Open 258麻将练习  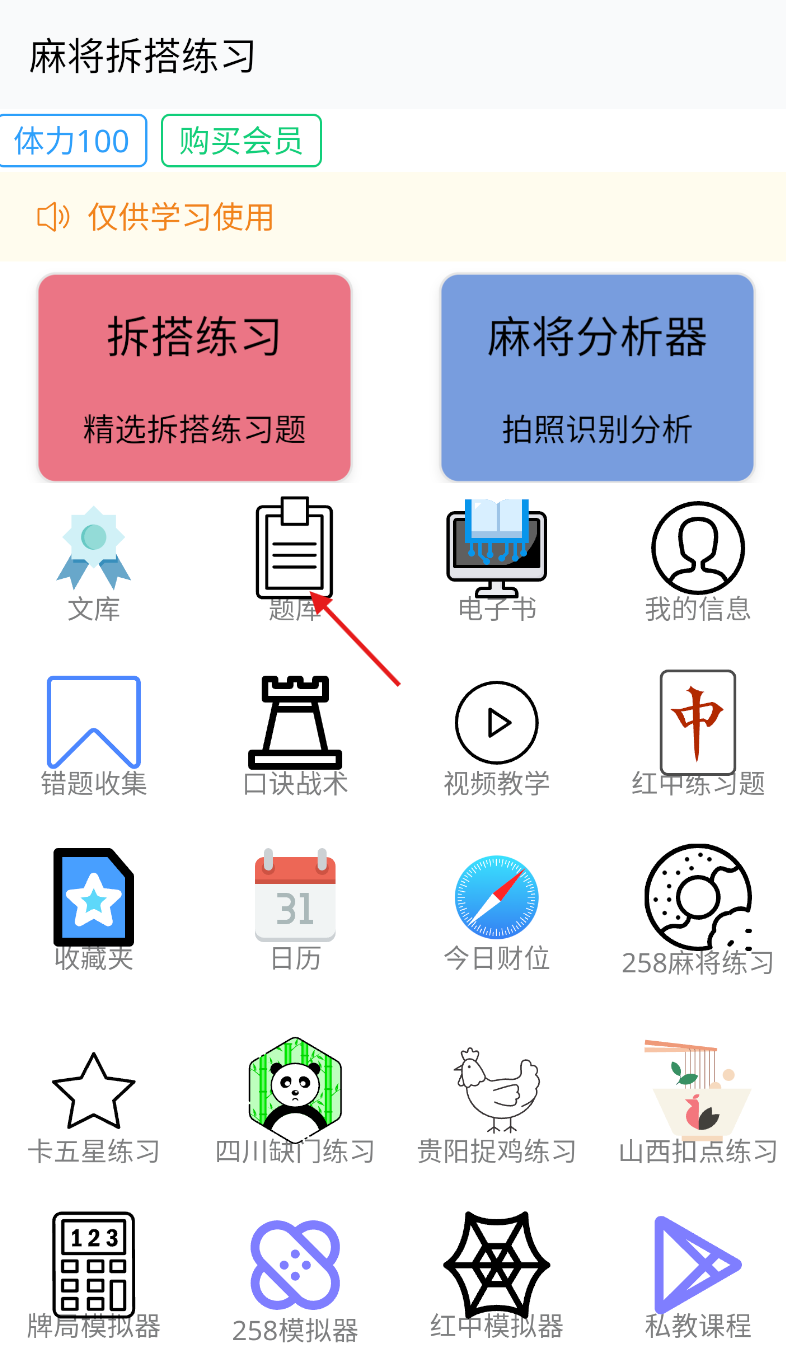[698, 910]
